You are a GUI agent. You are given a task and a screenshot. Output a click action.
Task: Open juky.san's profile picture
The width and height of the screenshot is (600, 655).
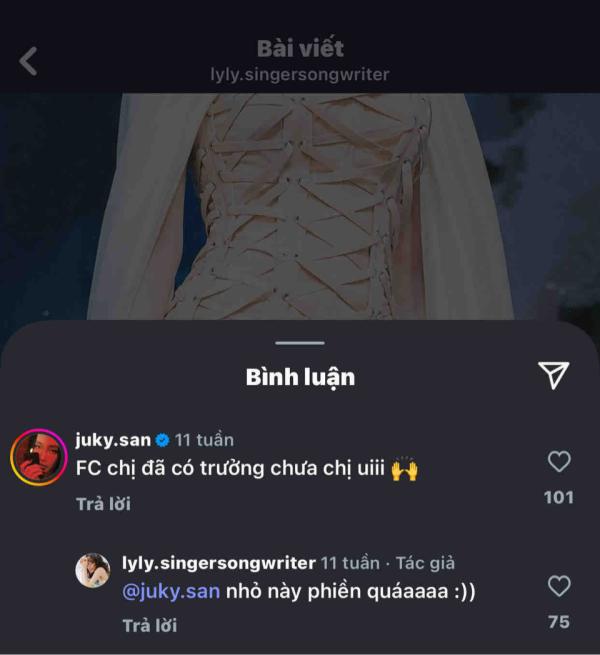(x=38, y=458)
